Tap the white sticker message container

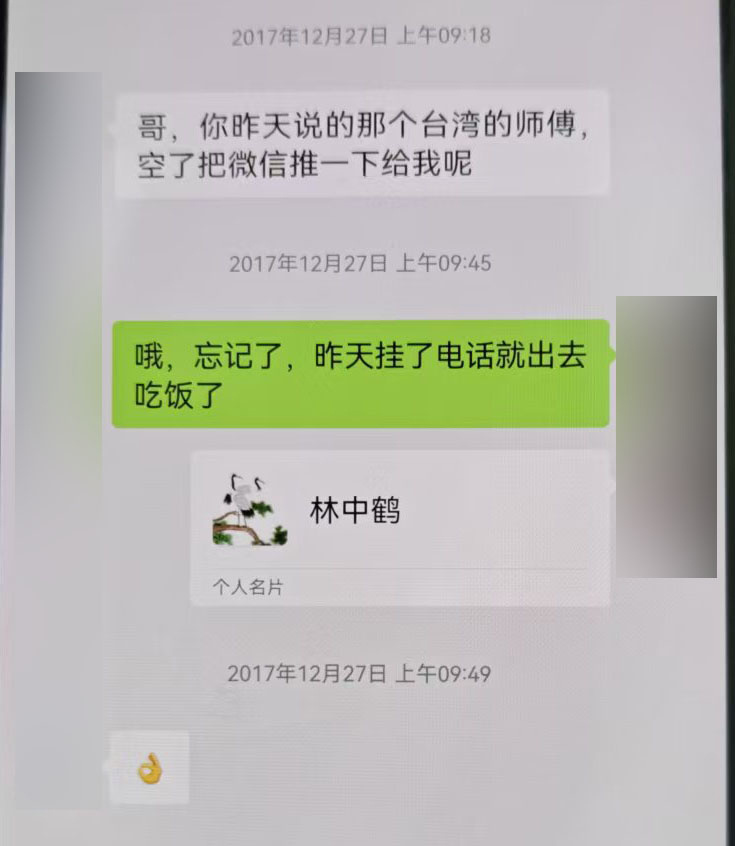click(x=145, y=766)
